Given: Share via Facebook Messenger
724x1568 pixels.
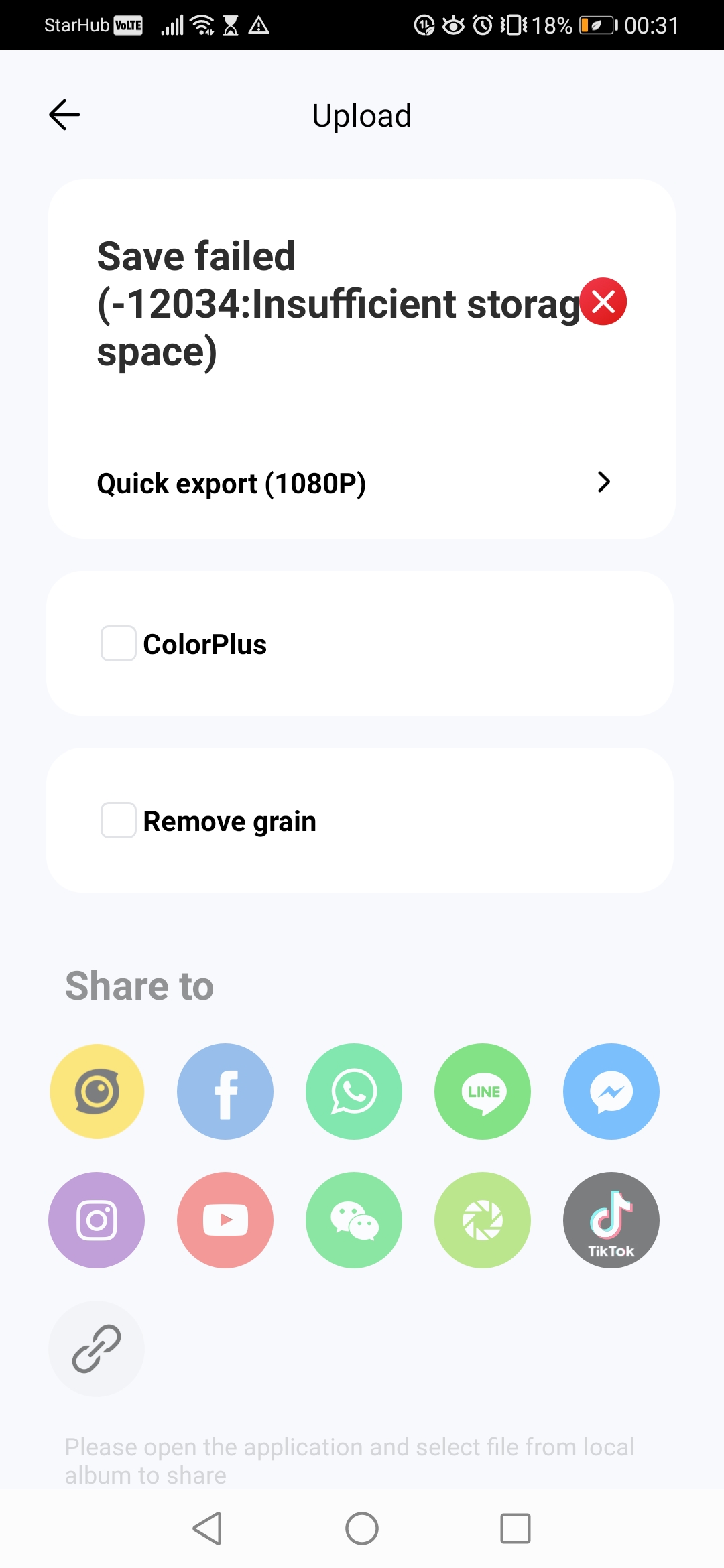Looking at the screenshot, I should pyautogui.click(x=611, y=1091).
